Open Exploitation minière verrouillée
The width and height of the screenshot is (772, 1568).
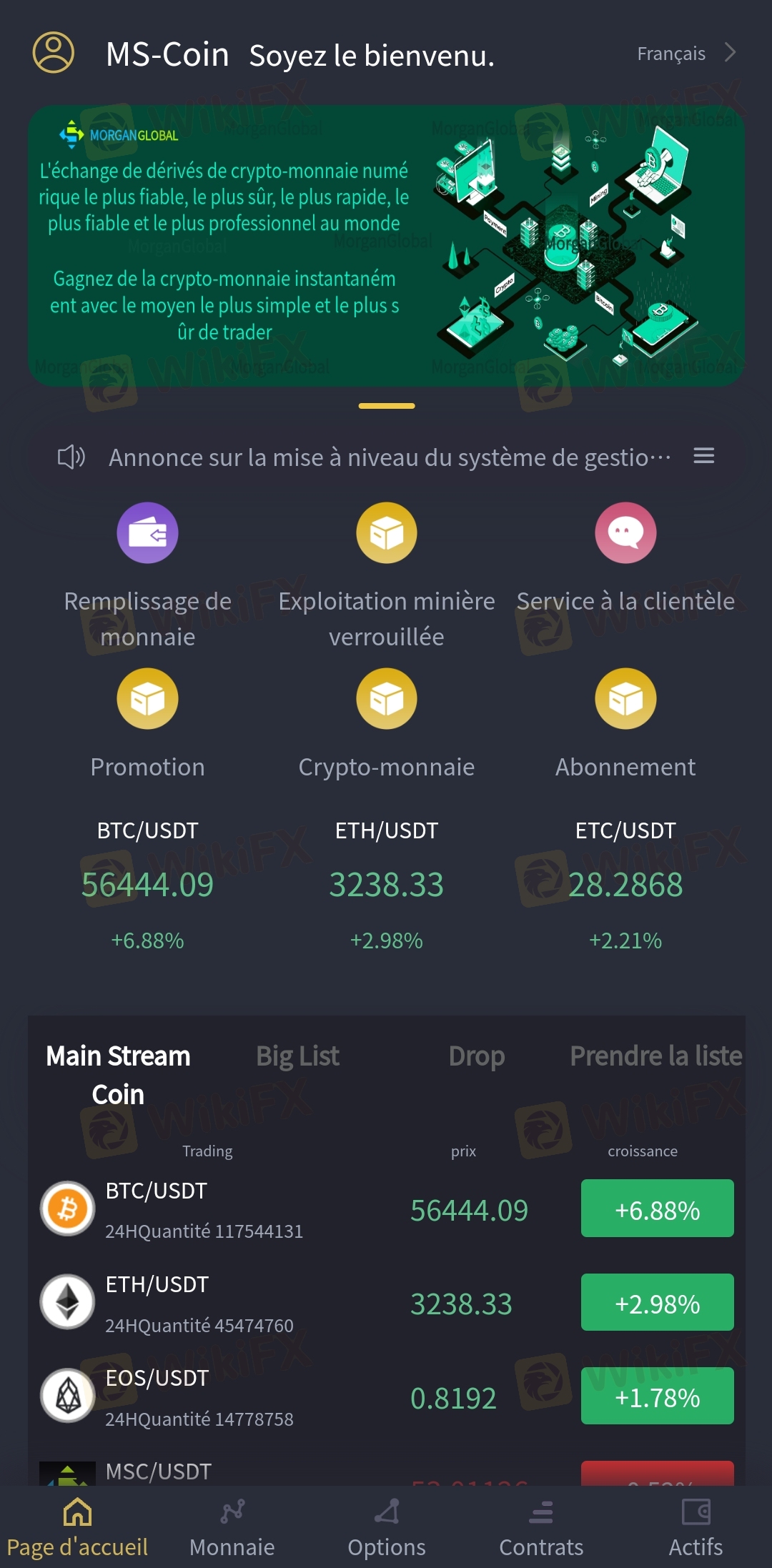pos(386,533)
